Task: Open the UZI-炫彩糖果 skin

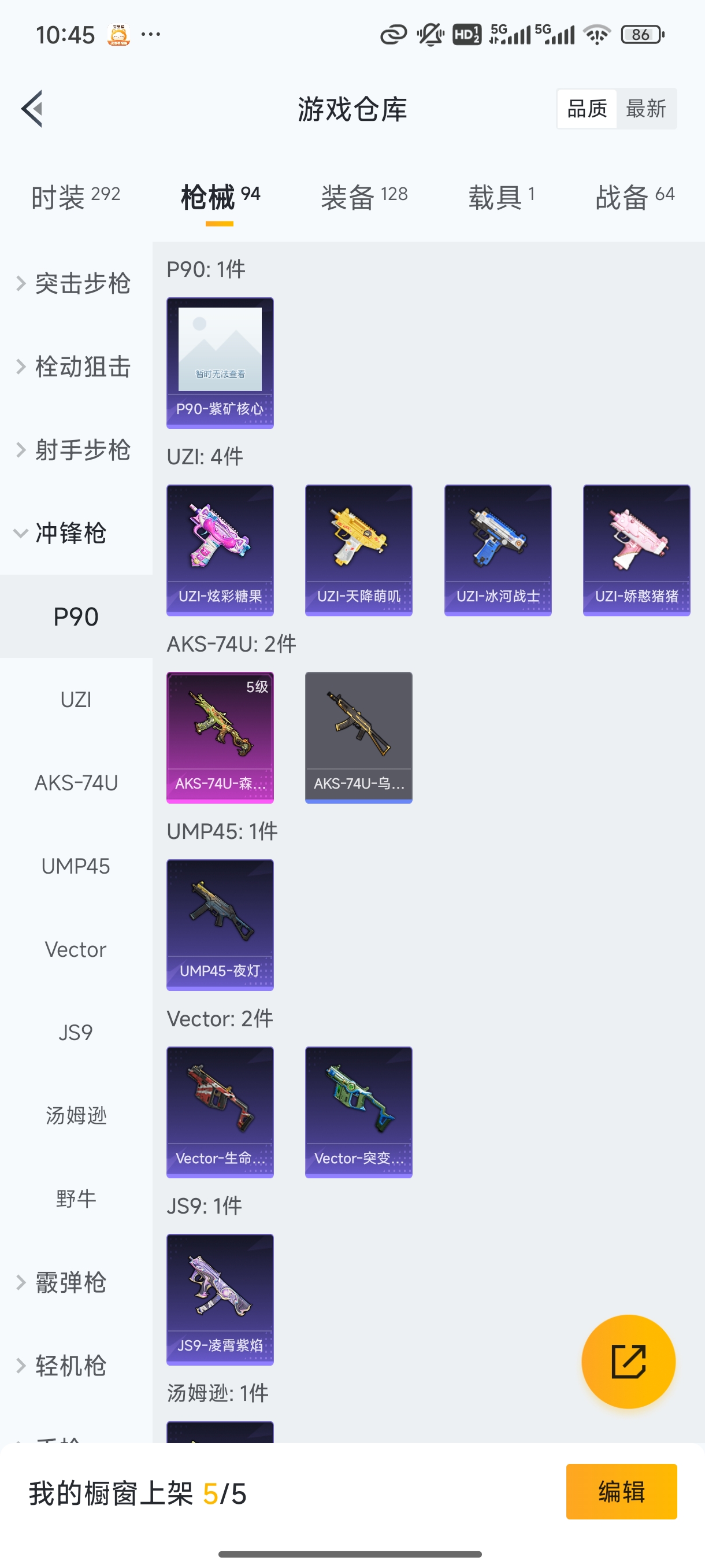Action: point(220,550)
